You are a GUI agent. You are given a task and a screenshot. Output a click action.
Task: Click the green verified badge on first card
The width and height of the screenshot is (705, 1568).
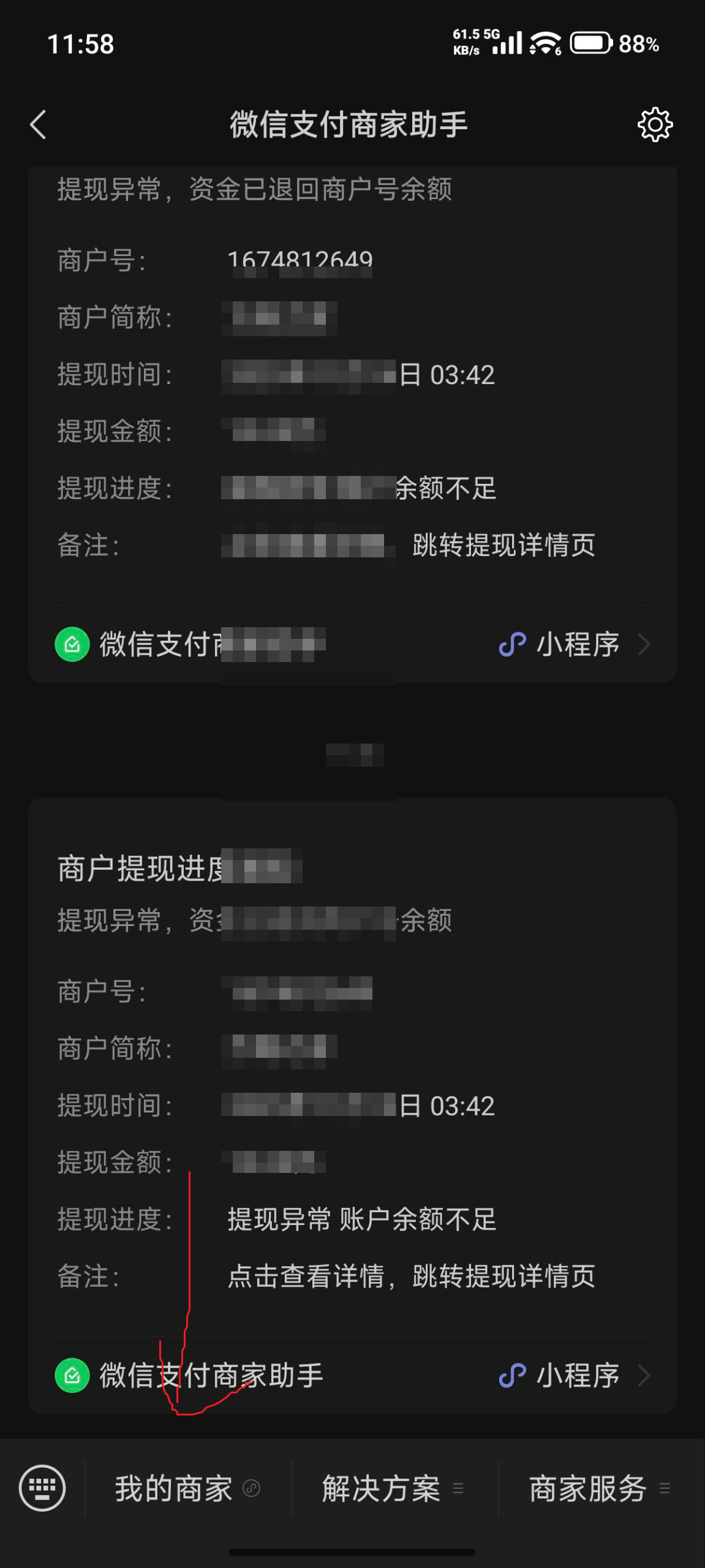pyautogui.click(x=72, y=644)
